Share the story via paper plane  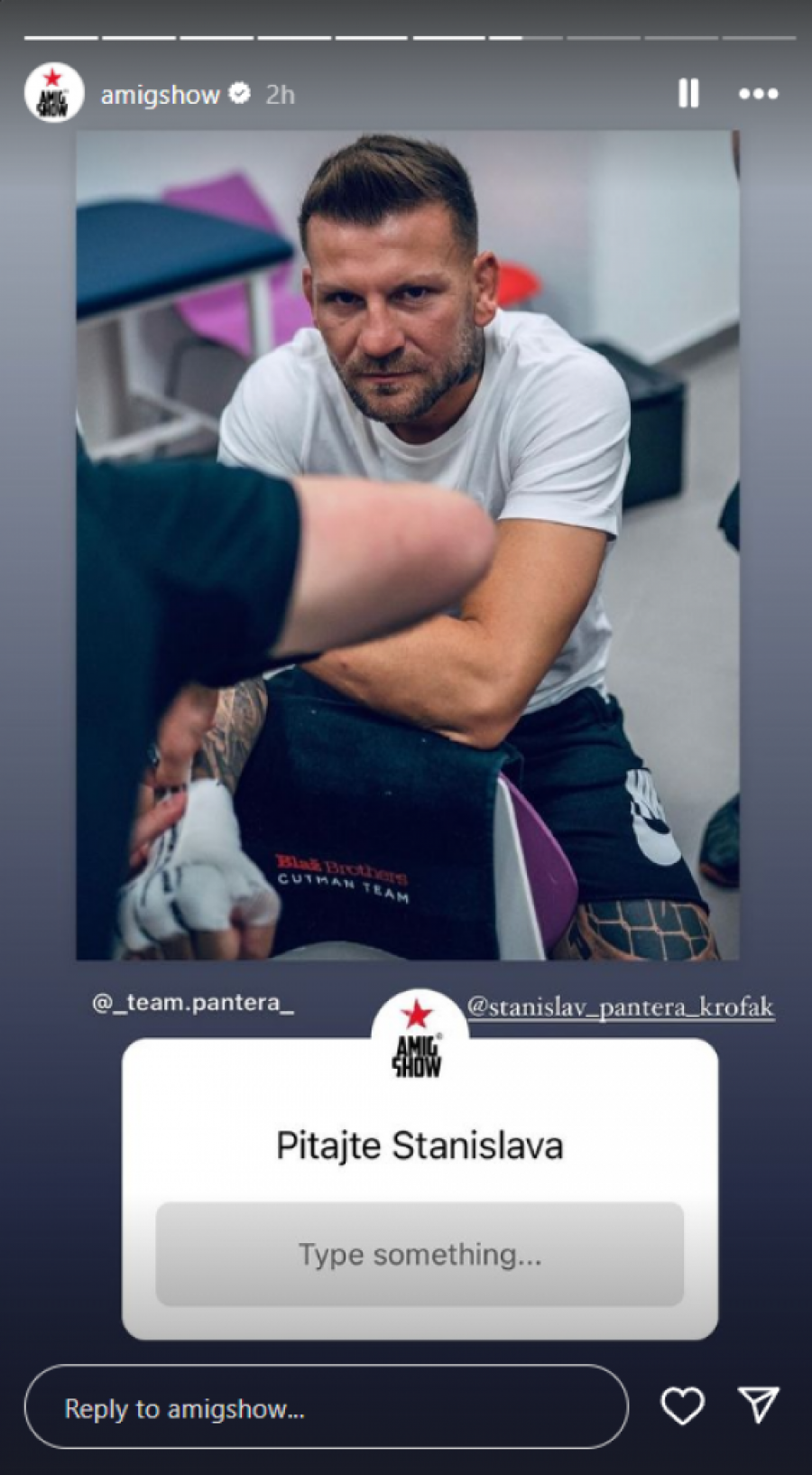[758, 1405]
